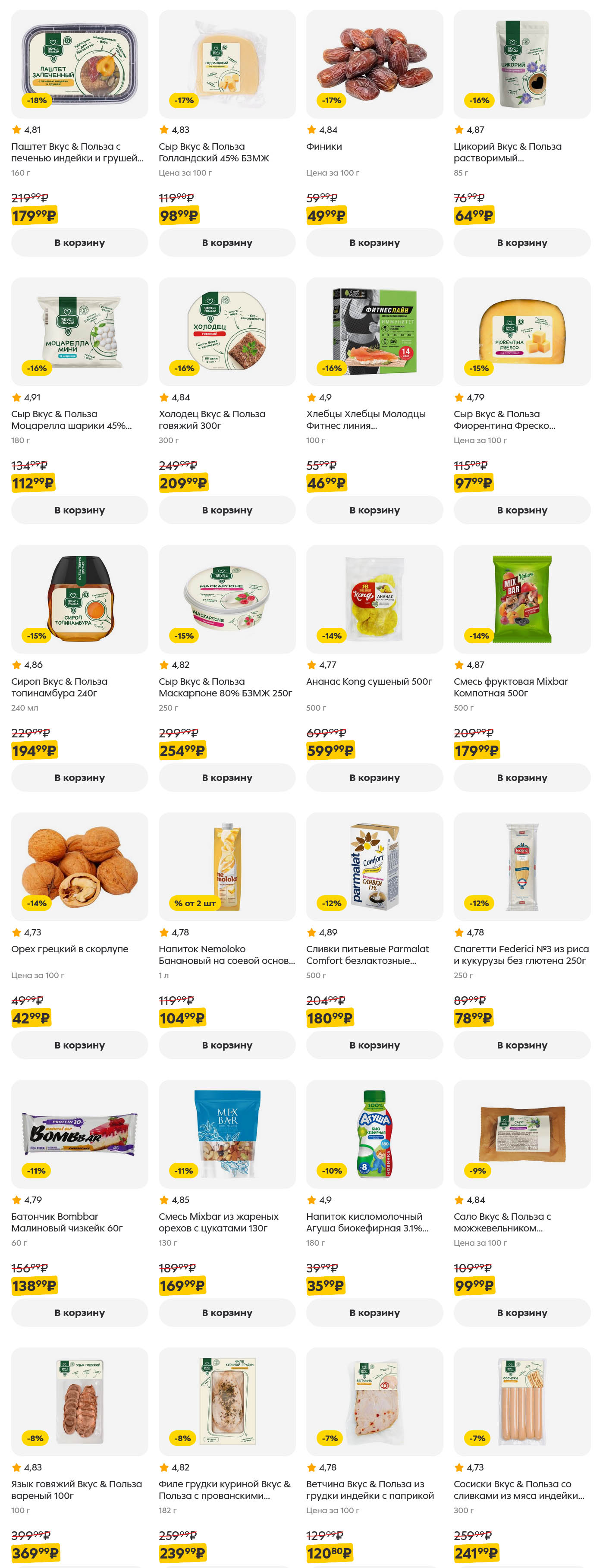The height and width of the screenshot is (1568, 603).
Task: Add Батончик Bombbar Малиновый чизкейк to cart
Action: [79, 1313]
